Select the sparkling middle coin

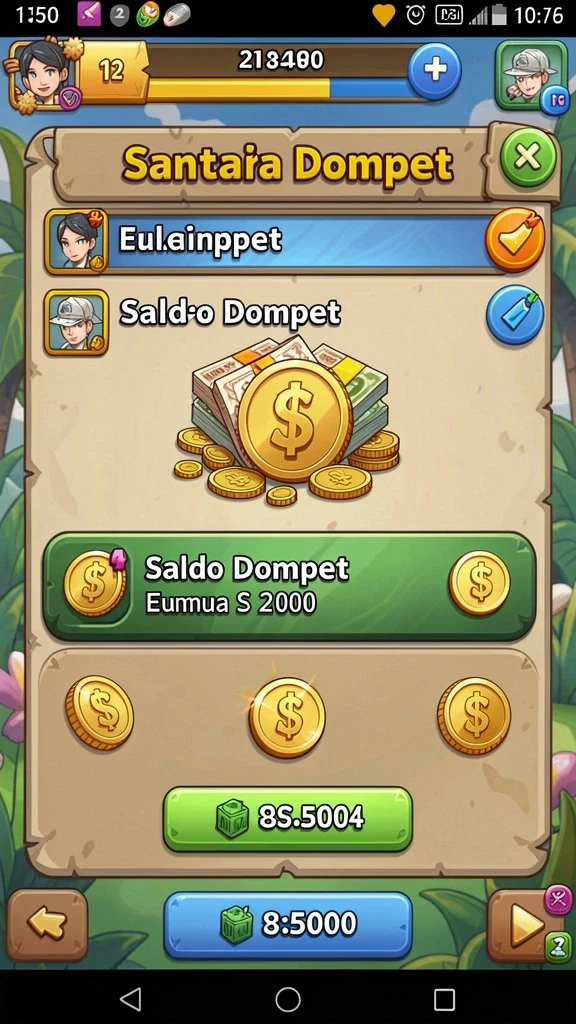(287, 717)
